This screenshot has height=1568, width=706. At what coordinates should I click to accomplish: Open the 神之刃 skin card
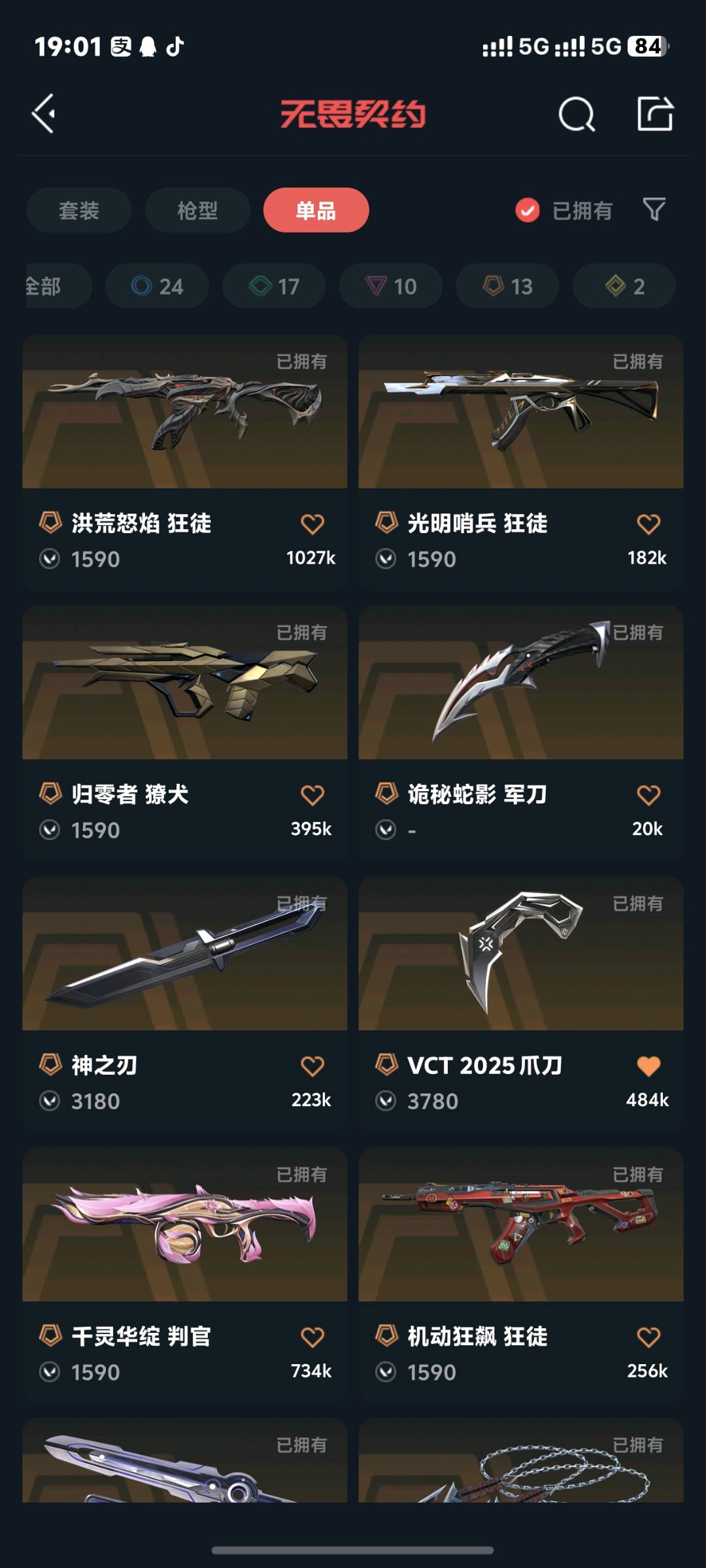pos(185,1004)
